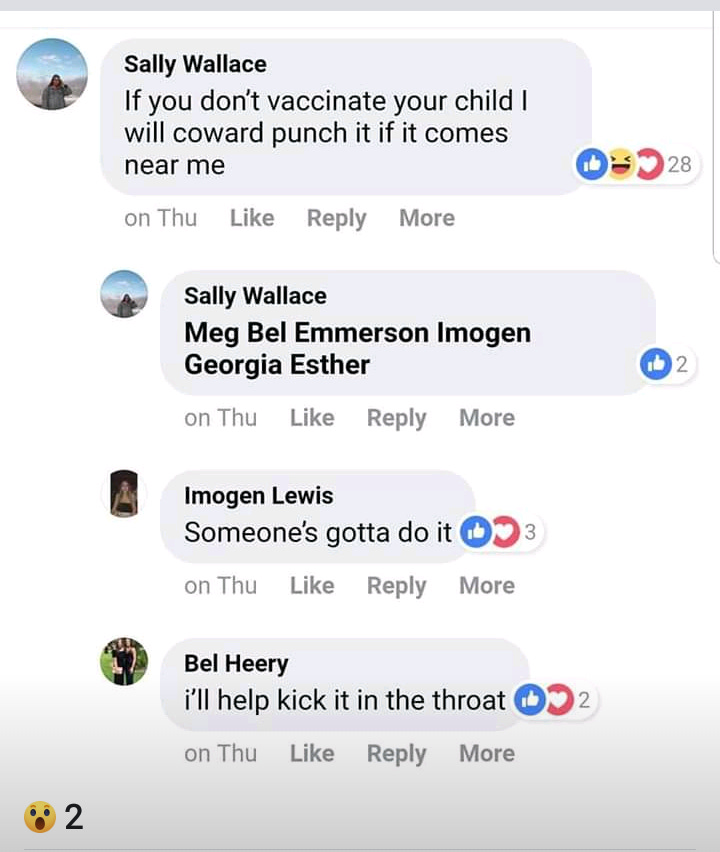This screenshot has height=852, width=720.
Task: Reply to Sally's comment tagging her friends
Action: pos(396,418)
